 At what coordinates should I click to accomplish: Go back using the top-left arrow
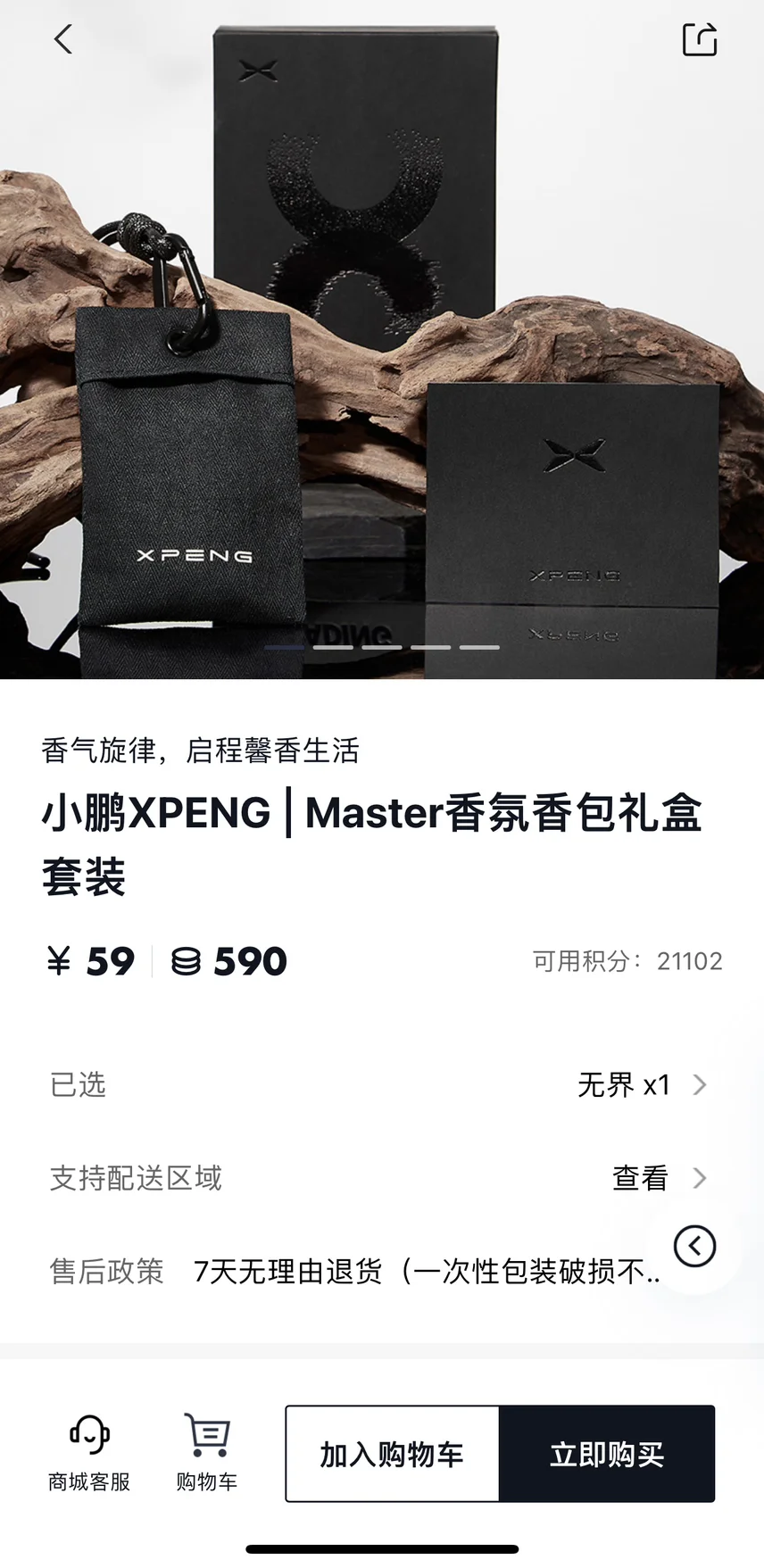click(63, 39)
